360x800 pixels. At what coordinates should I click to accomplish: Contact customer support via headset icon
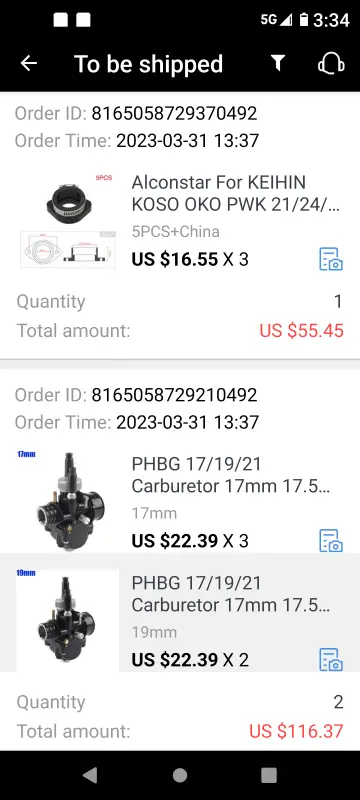point(331,64)
